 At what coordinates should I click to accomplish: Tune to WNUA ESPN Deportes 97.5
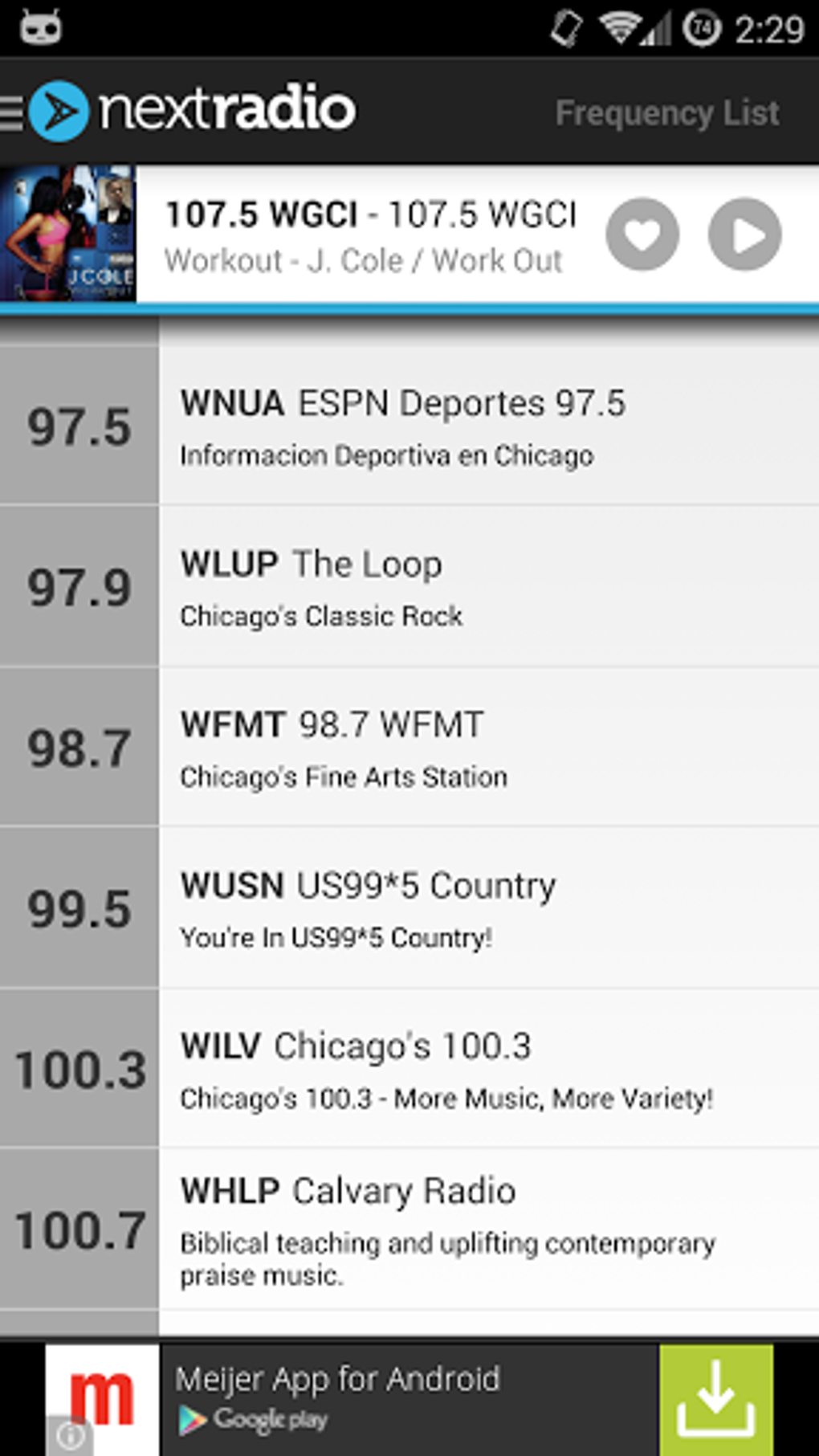point(409,426)
